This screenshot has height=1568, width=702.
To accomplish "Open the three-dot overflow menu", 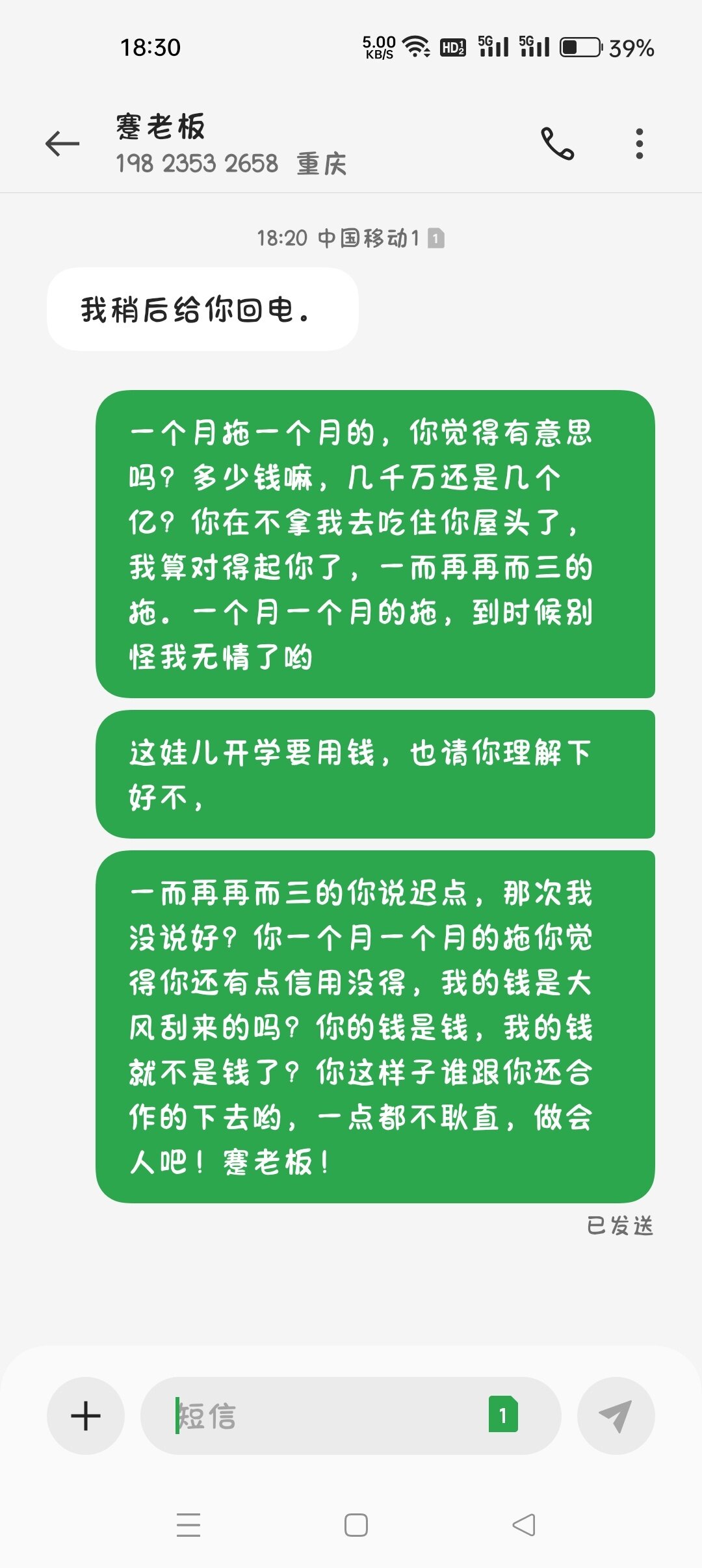I will (x=640, y=144).
